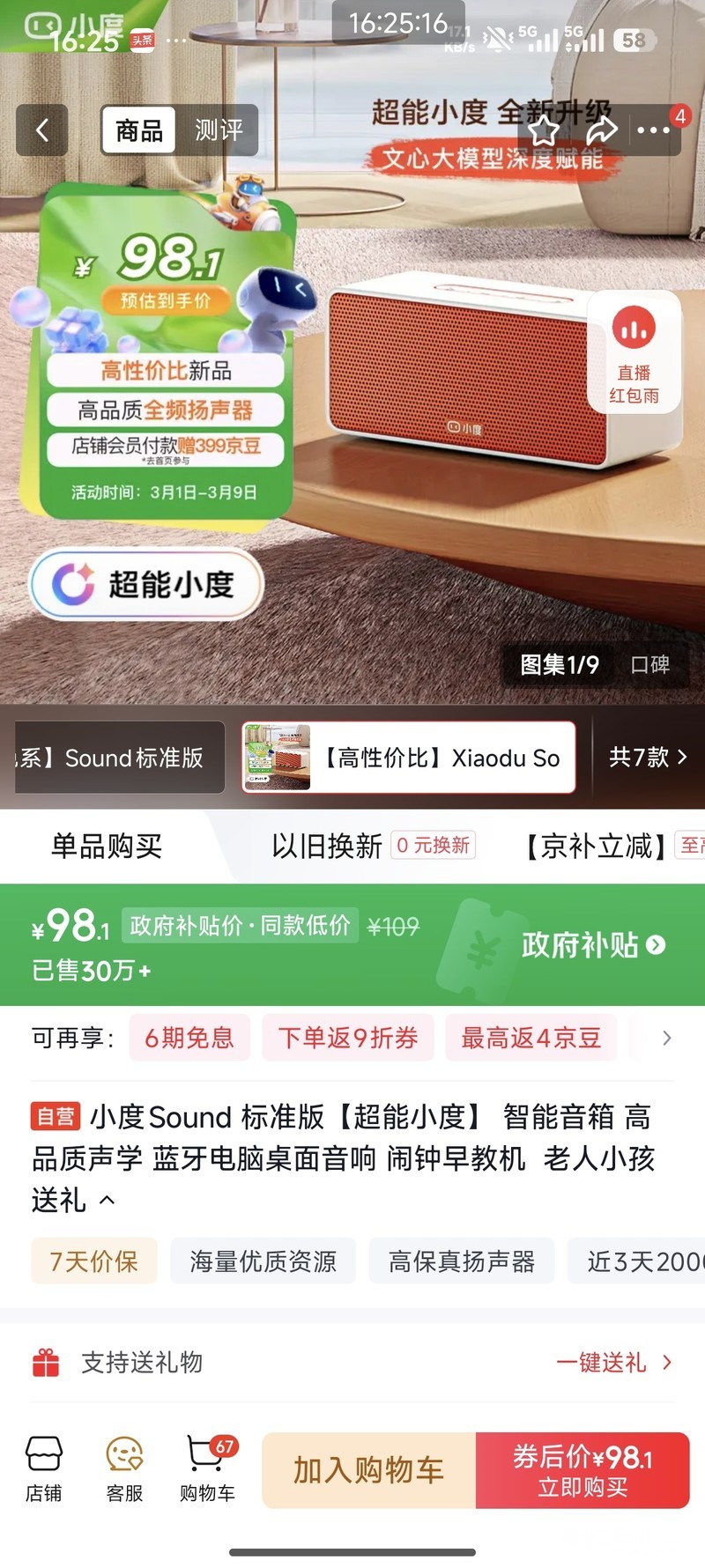Image resolution: width=705 pixels, height=1568 pixels.
Task: Buy now with 立即购买
Action: coord(583,1470)
